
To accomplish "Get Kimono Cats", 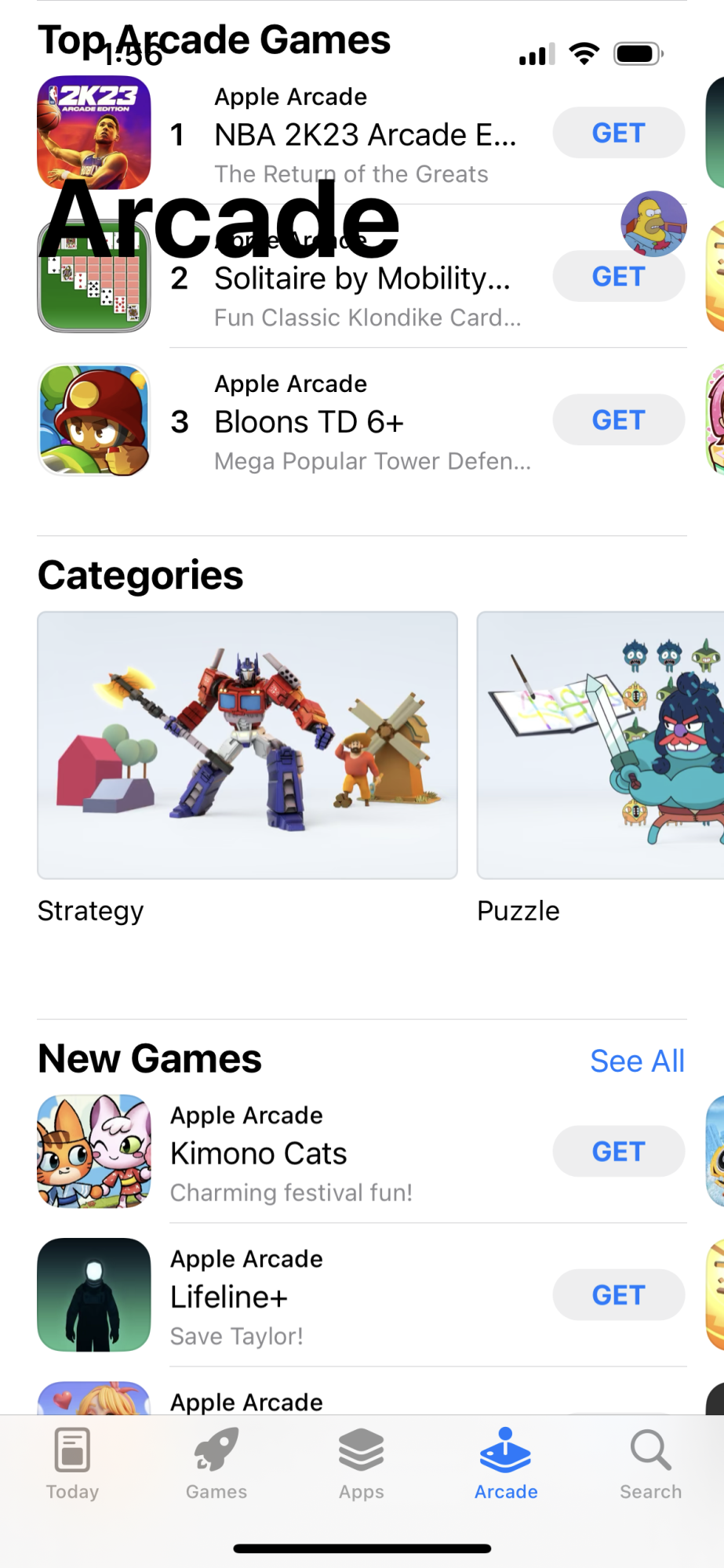I will (x=618, y=1152).
